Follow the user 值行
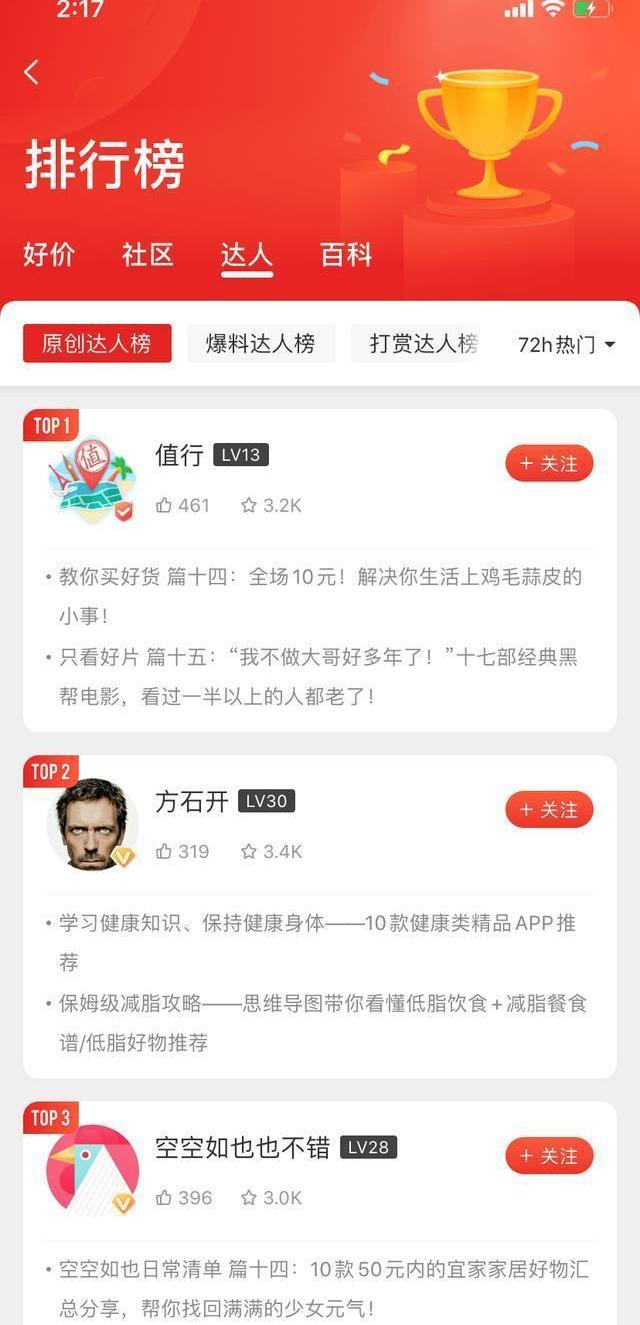Image resolution: width=640 pixels, height=1325 pixels. tap(549, 464)
